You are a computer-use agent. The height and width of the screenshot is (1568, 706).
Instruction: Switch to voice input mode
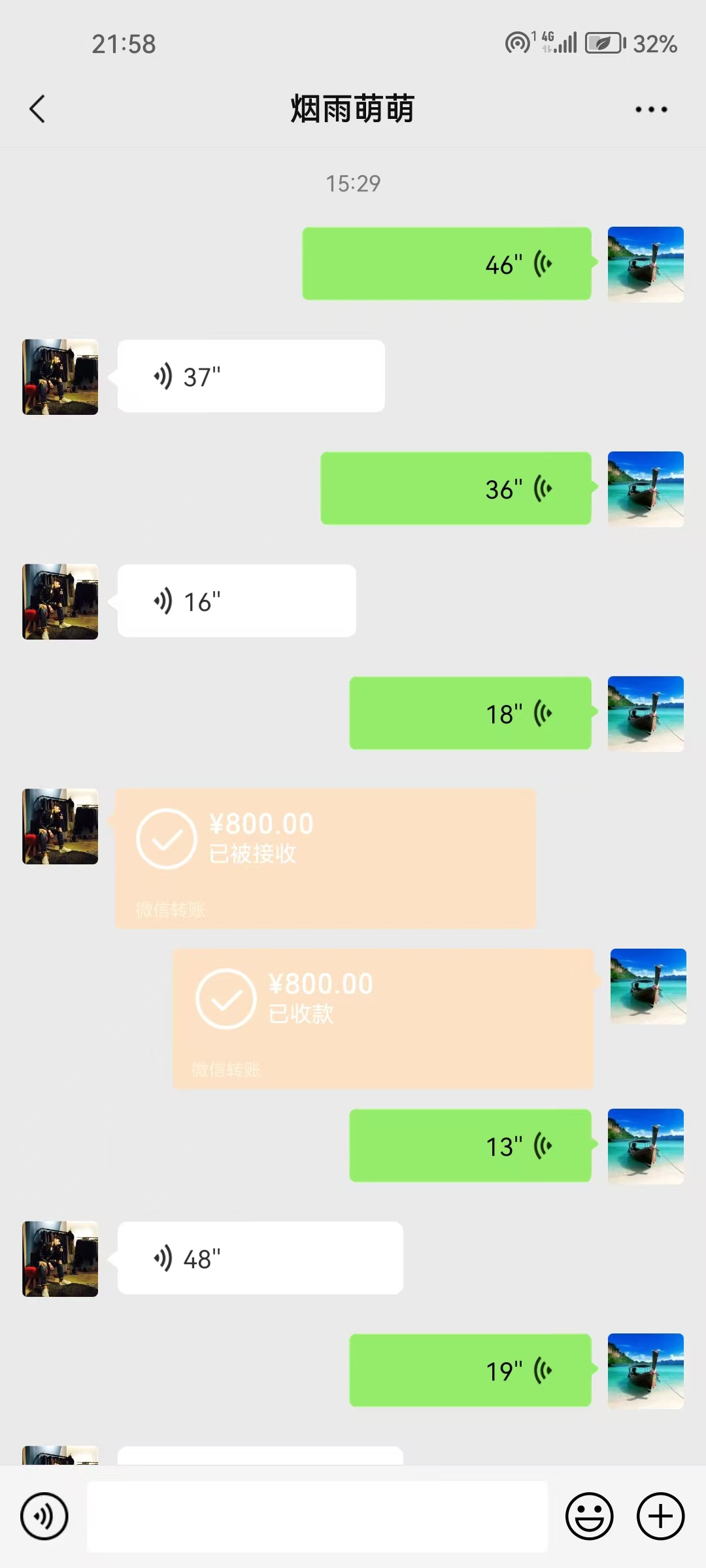(44, 1516)
